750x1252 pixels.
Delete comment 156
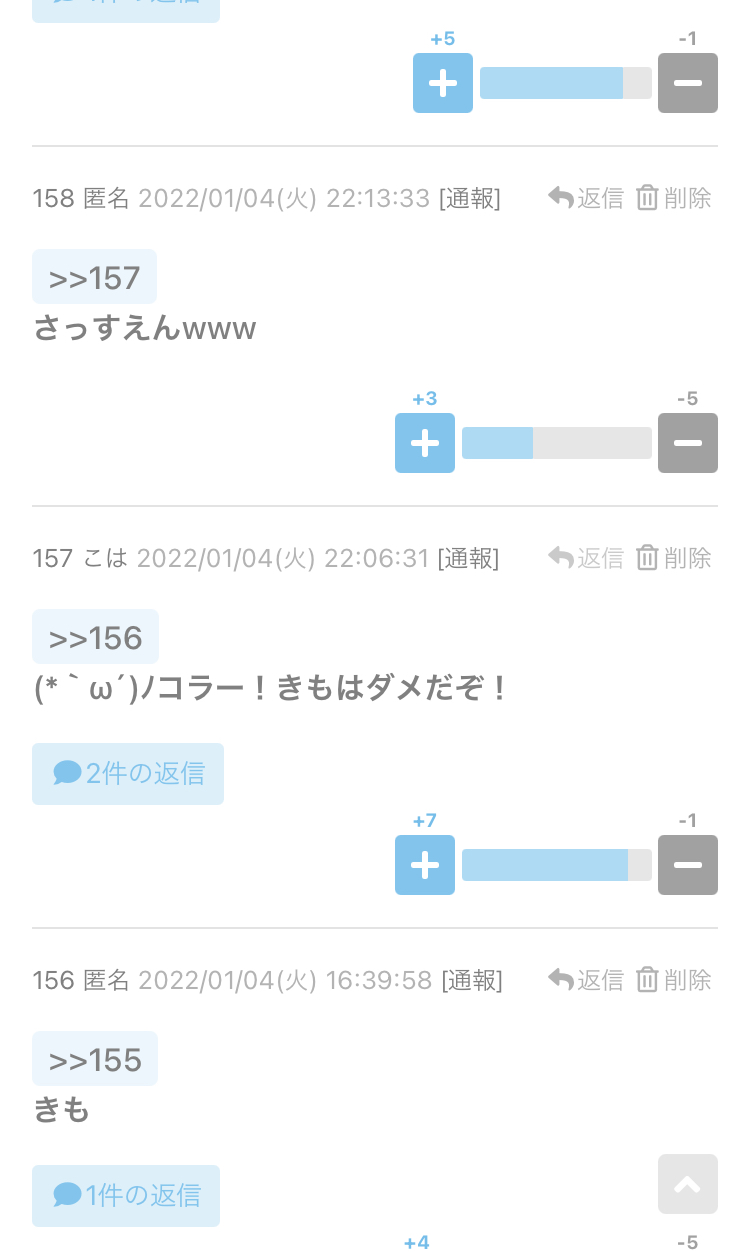674,980
